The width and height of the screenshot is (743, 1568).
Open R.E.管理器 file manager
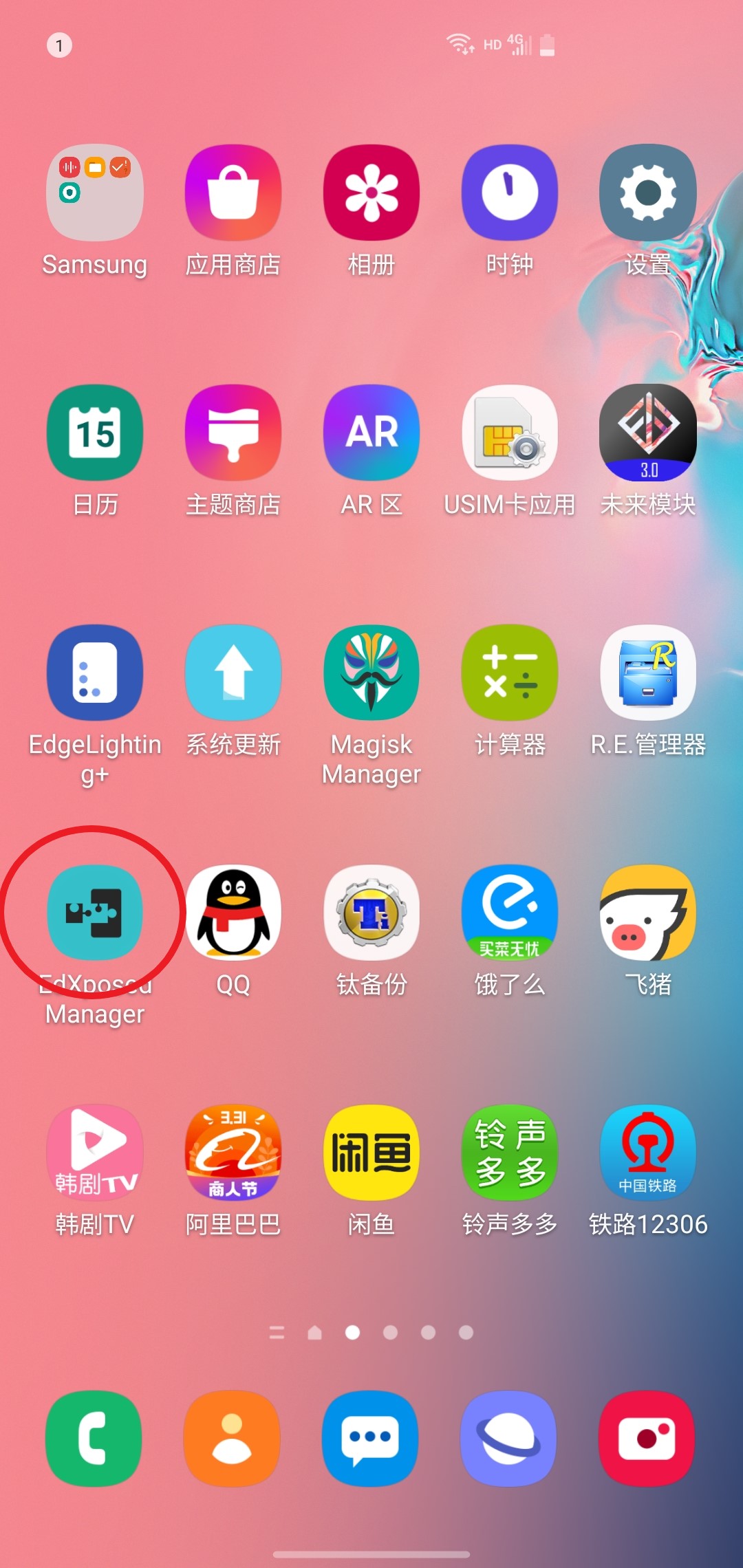[648, 673]
